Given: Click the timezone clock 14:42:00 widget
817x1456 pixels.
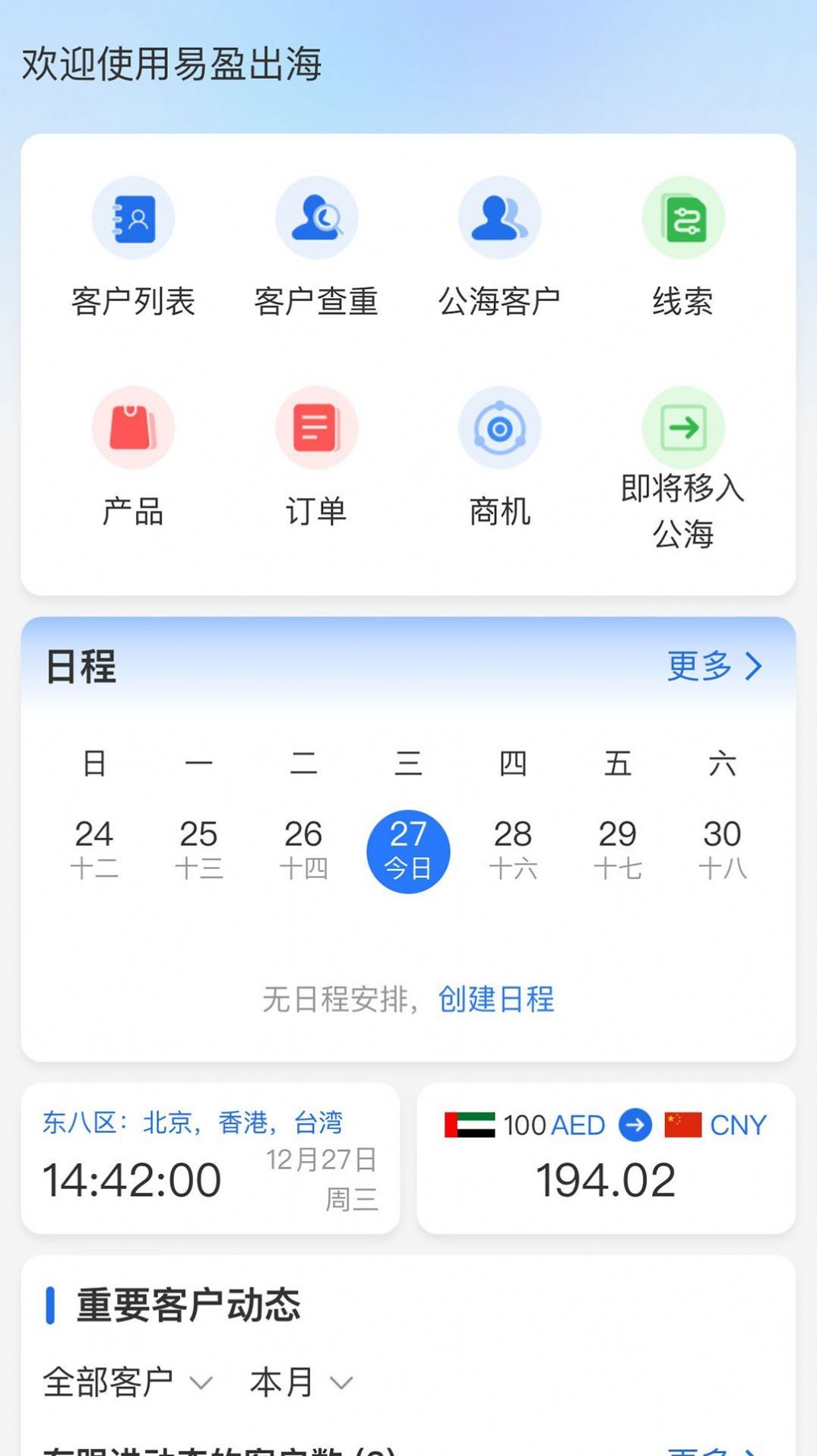Looking at the screenshot, I should tap(131, 1178).
